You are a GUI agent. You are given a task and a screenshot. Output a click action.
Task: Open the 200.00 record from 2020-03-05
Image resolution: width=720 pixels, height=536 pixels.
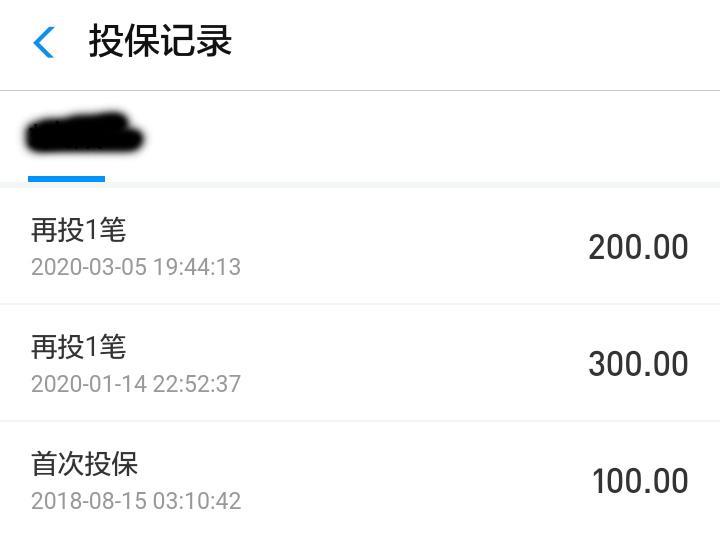(x=360, y=246)
